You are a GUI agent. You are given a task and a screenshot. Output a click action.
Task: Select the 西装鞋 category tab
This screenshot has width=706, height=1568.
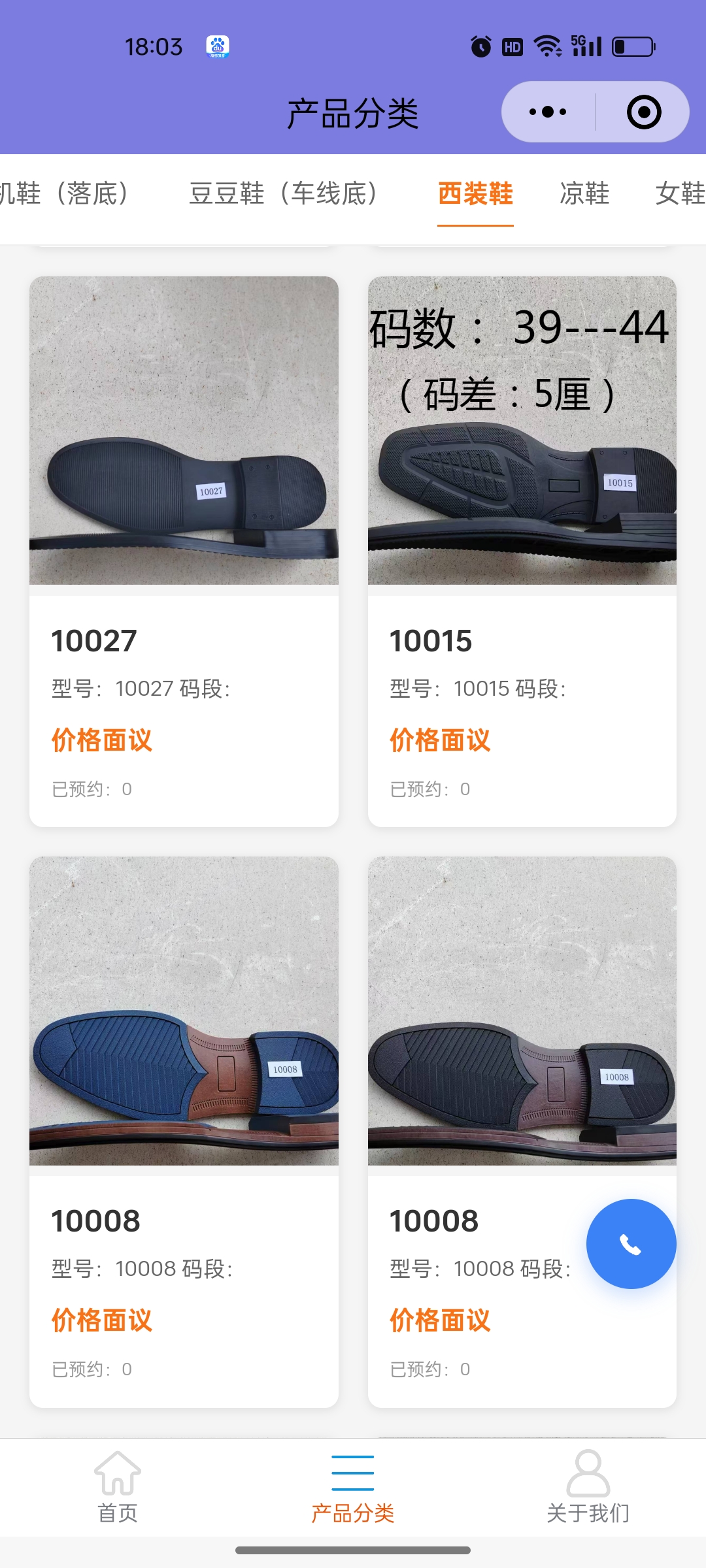click(x=475, y=193)
